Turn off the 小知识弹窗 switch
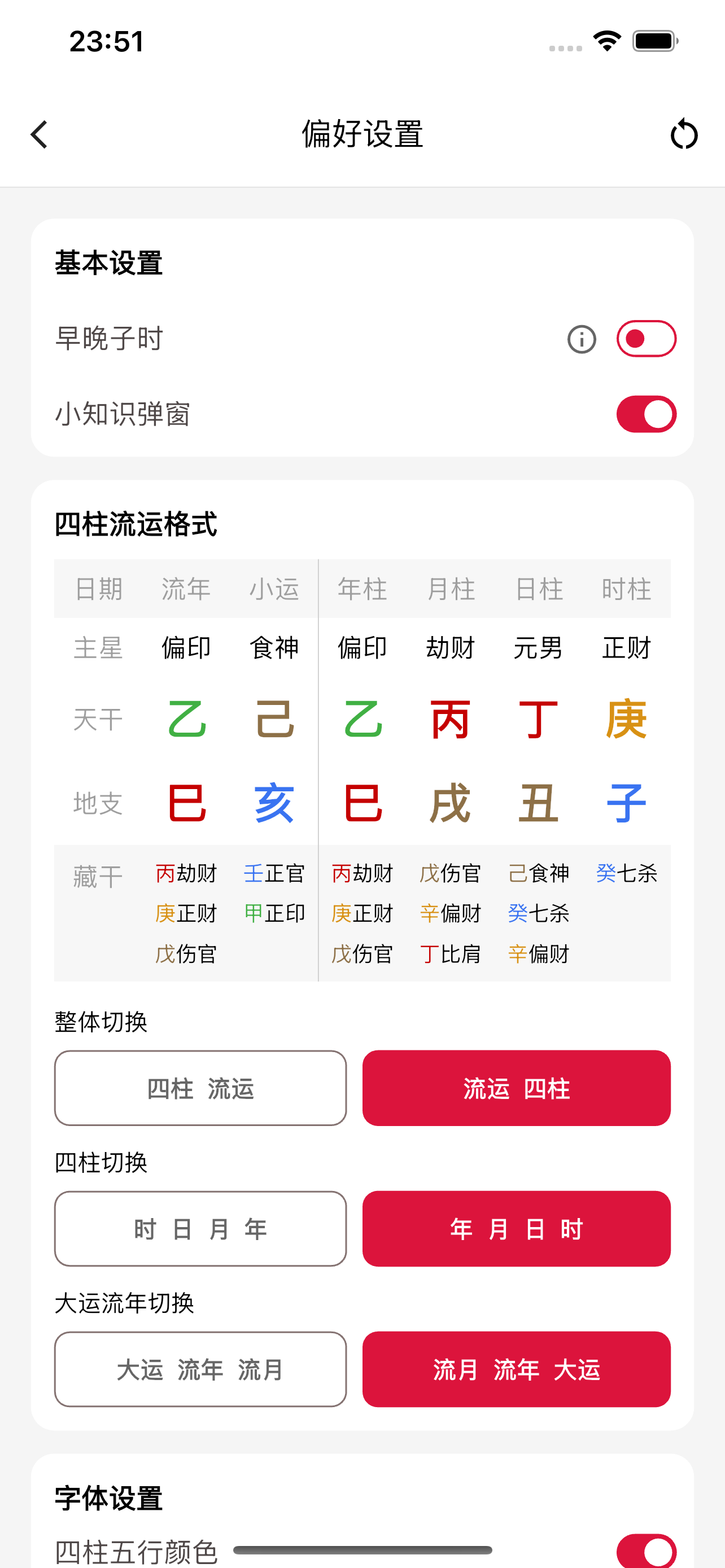This screenshot has height=1568, width=725. coord(647,414)
